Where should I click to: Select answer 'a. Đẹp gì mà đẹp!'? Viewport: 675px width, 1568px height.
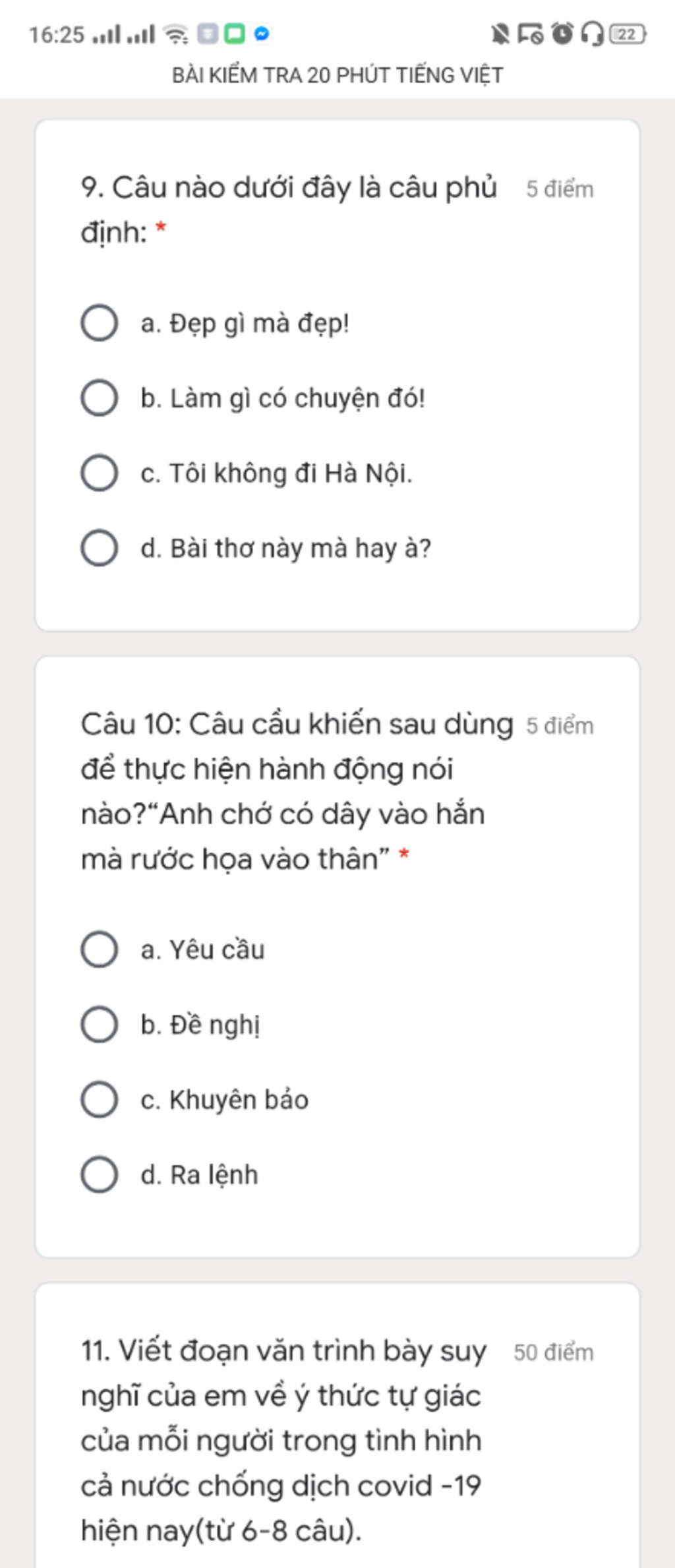coord(100,323)
